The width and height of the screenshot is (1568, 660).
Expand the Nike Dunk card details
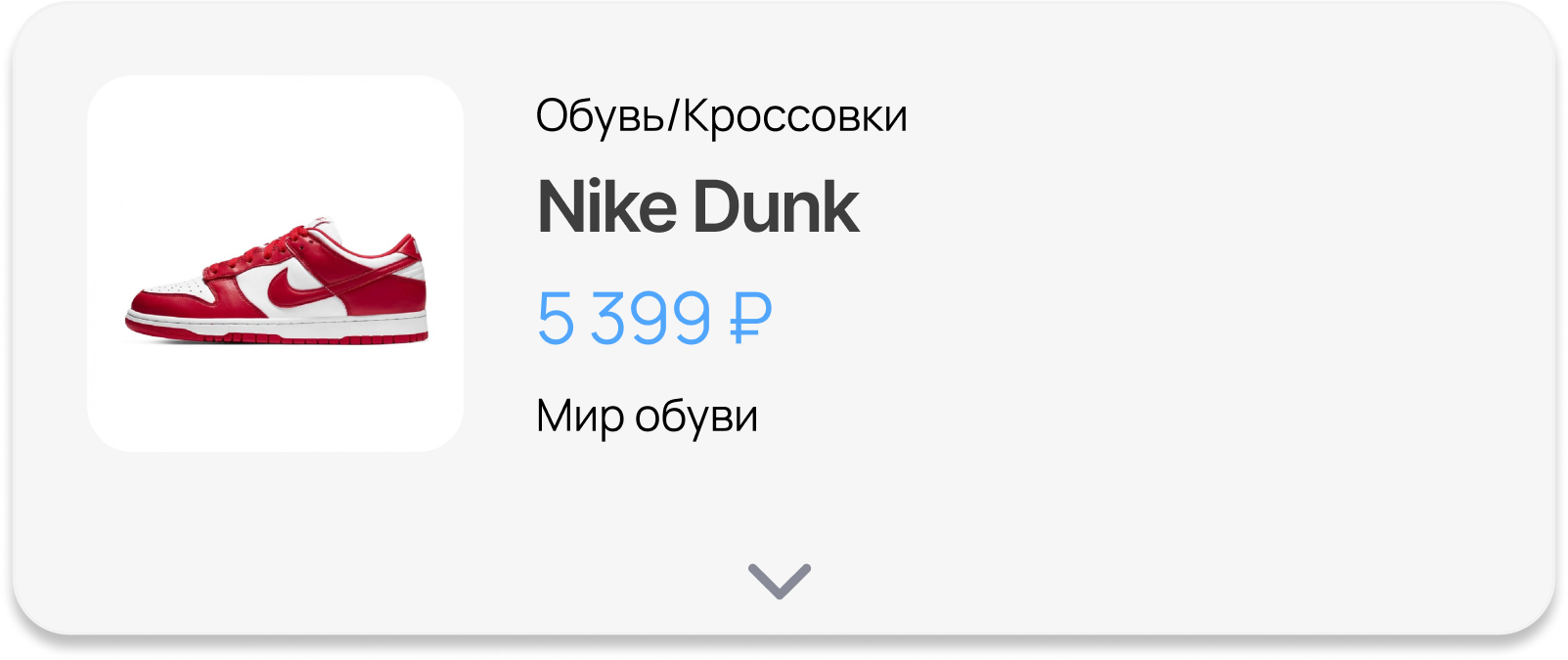[779, 581]
